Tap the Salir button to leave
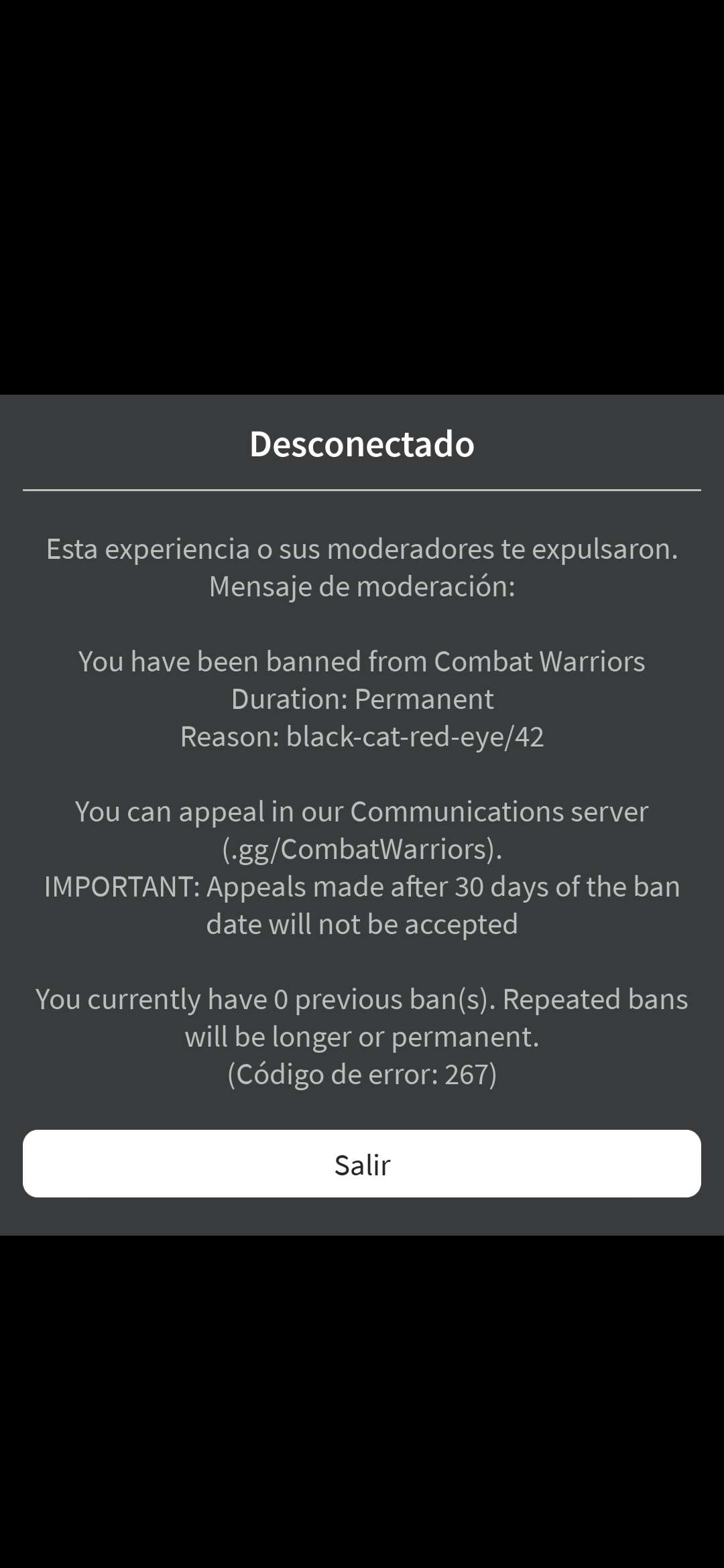Image resolution: width=724 pixels, height=1568 pixels. point(362,1164)
